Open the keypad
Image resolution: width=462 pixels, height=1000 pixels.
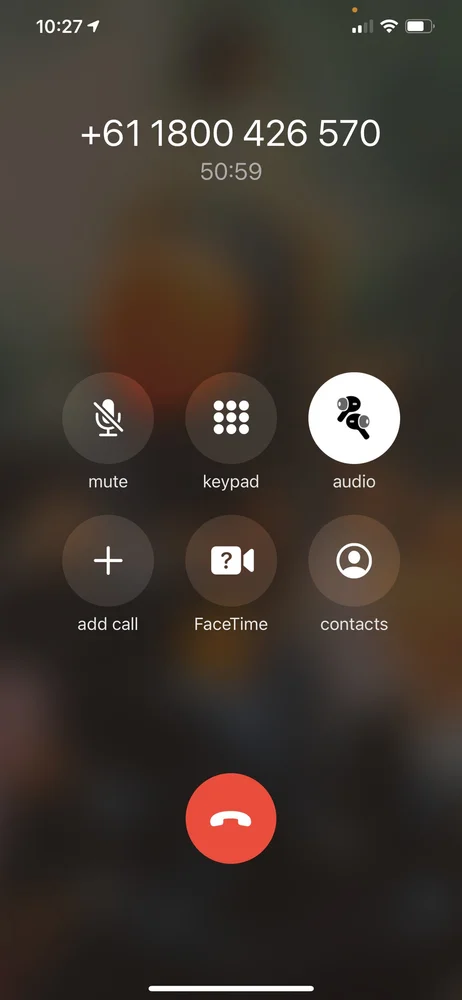(231, 418)
